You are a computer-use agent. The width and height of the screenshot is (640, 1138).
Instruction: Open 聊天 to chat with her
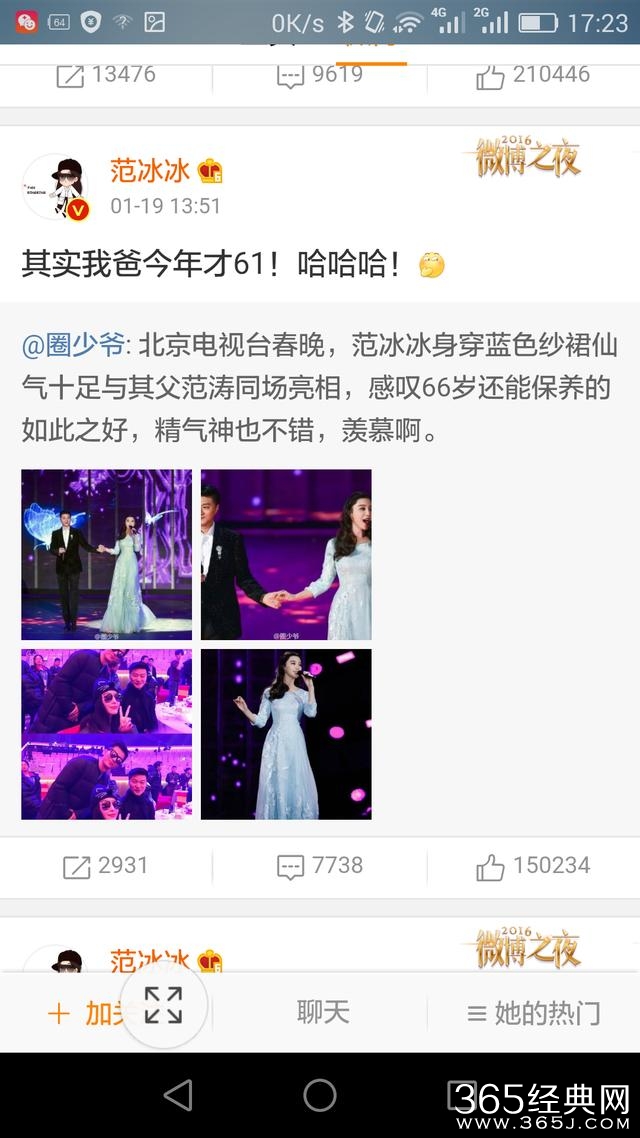[x=322, y=1012]
